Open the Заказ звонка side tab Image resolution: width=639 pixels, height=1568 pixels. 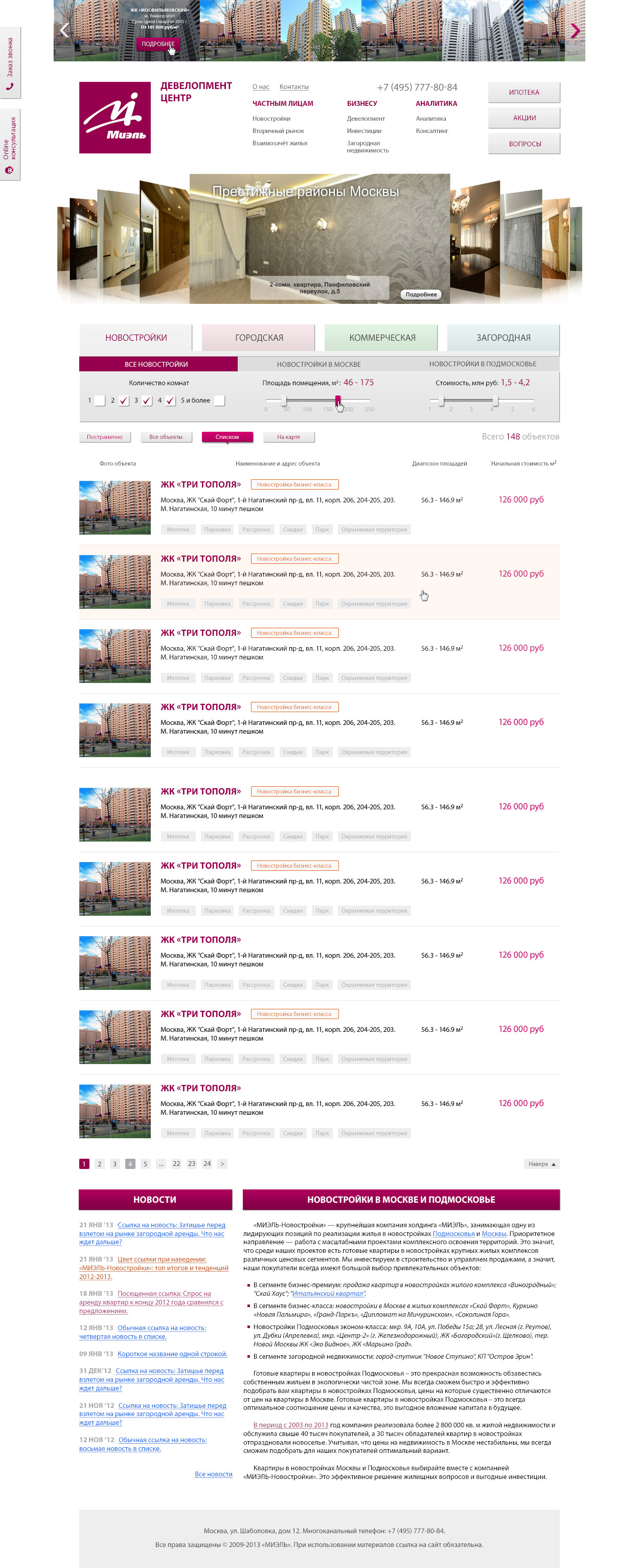coord(10,63)
